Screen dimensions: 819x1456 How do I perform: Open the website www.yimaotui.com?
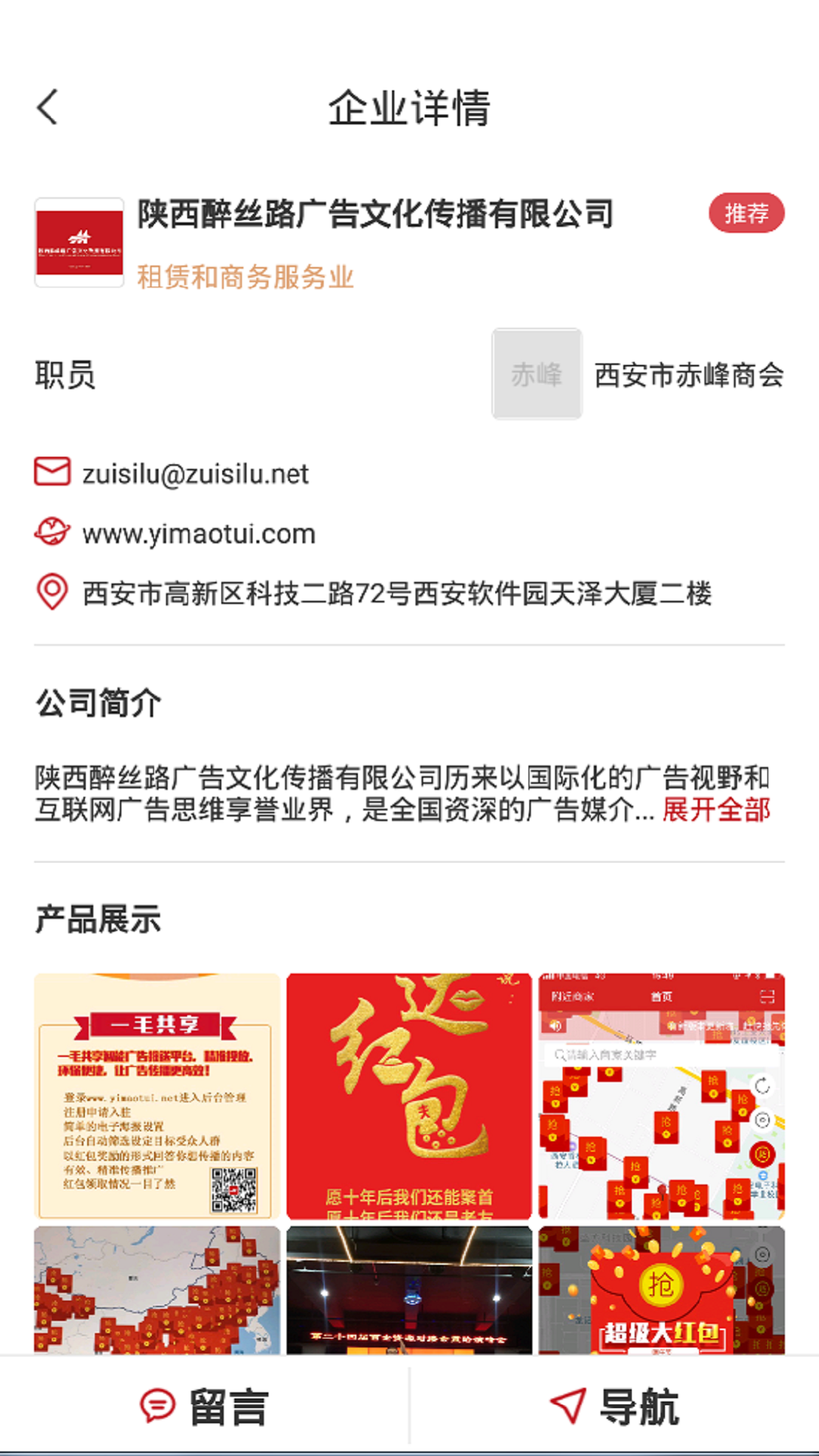tap(199, 534)
